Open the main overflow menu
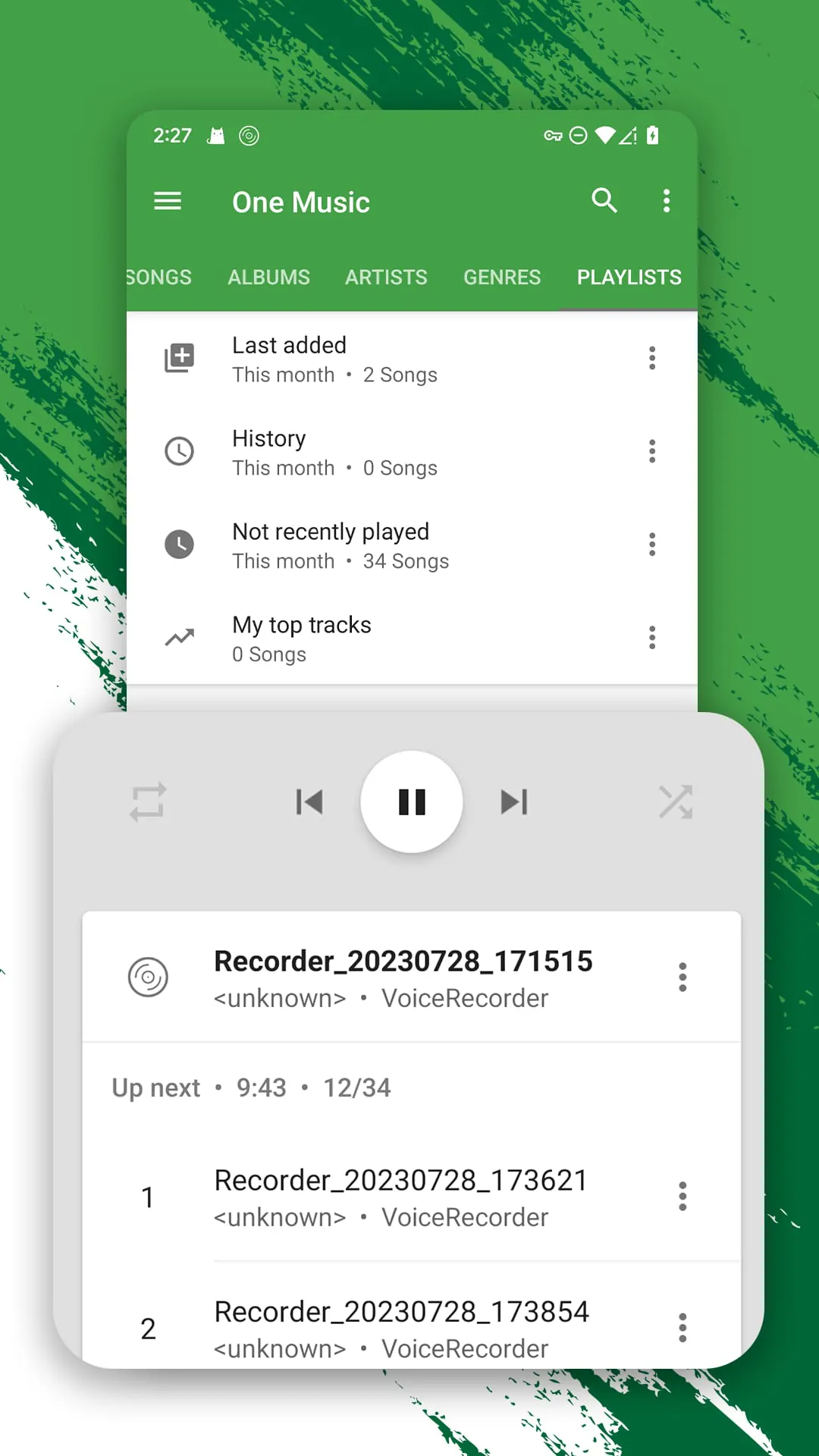819x1456 pixels. (x=667, y=200)
